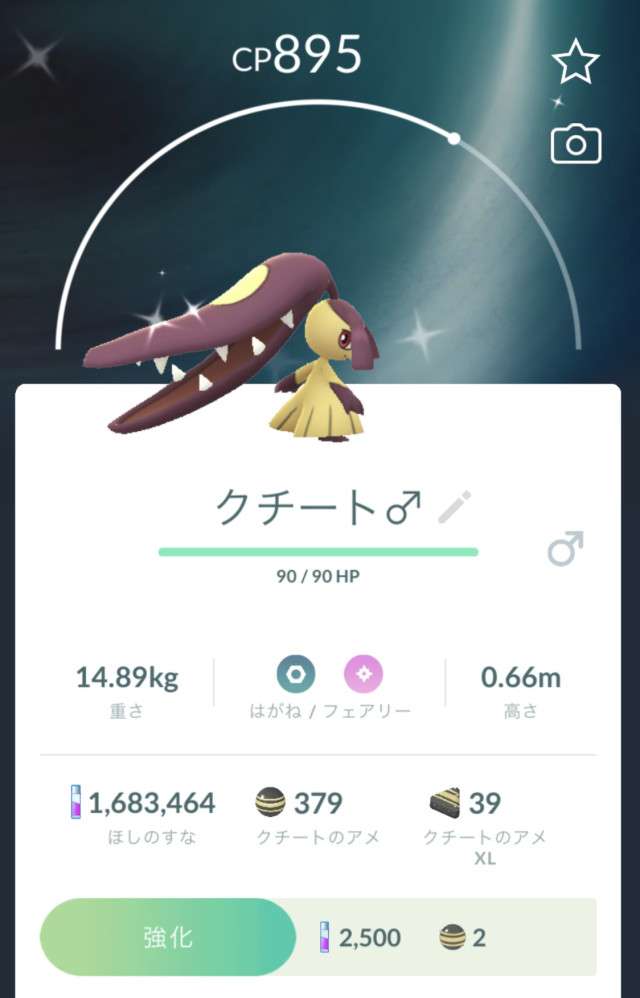Tap the フェアリー fairy type icon
This screenshot has width=640, height=998.
(x=363, y=675)
